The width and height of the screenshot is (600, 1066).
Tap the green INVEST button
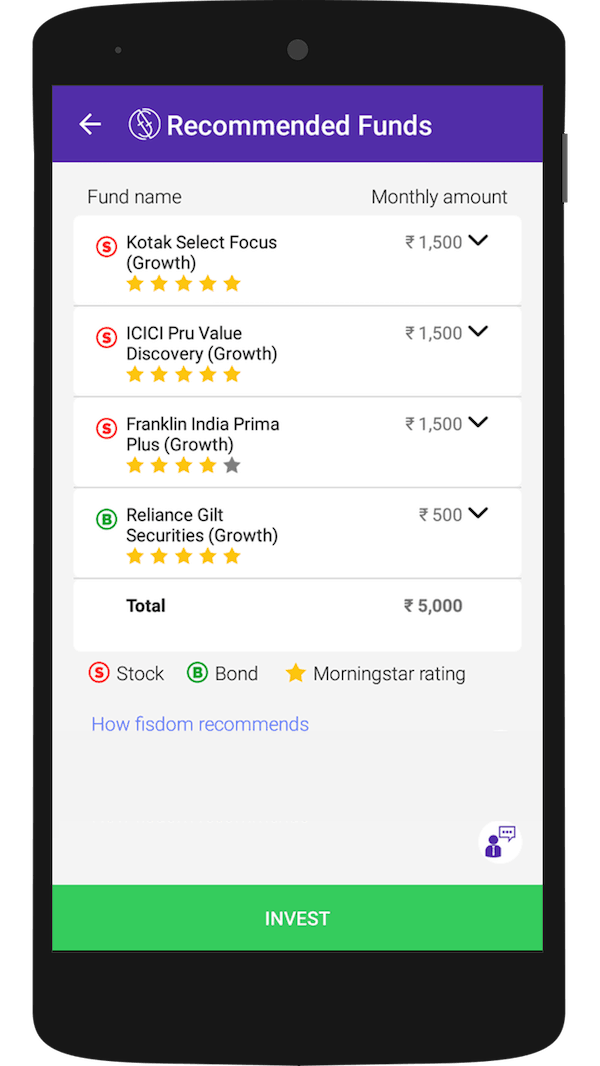coord(297,918)
